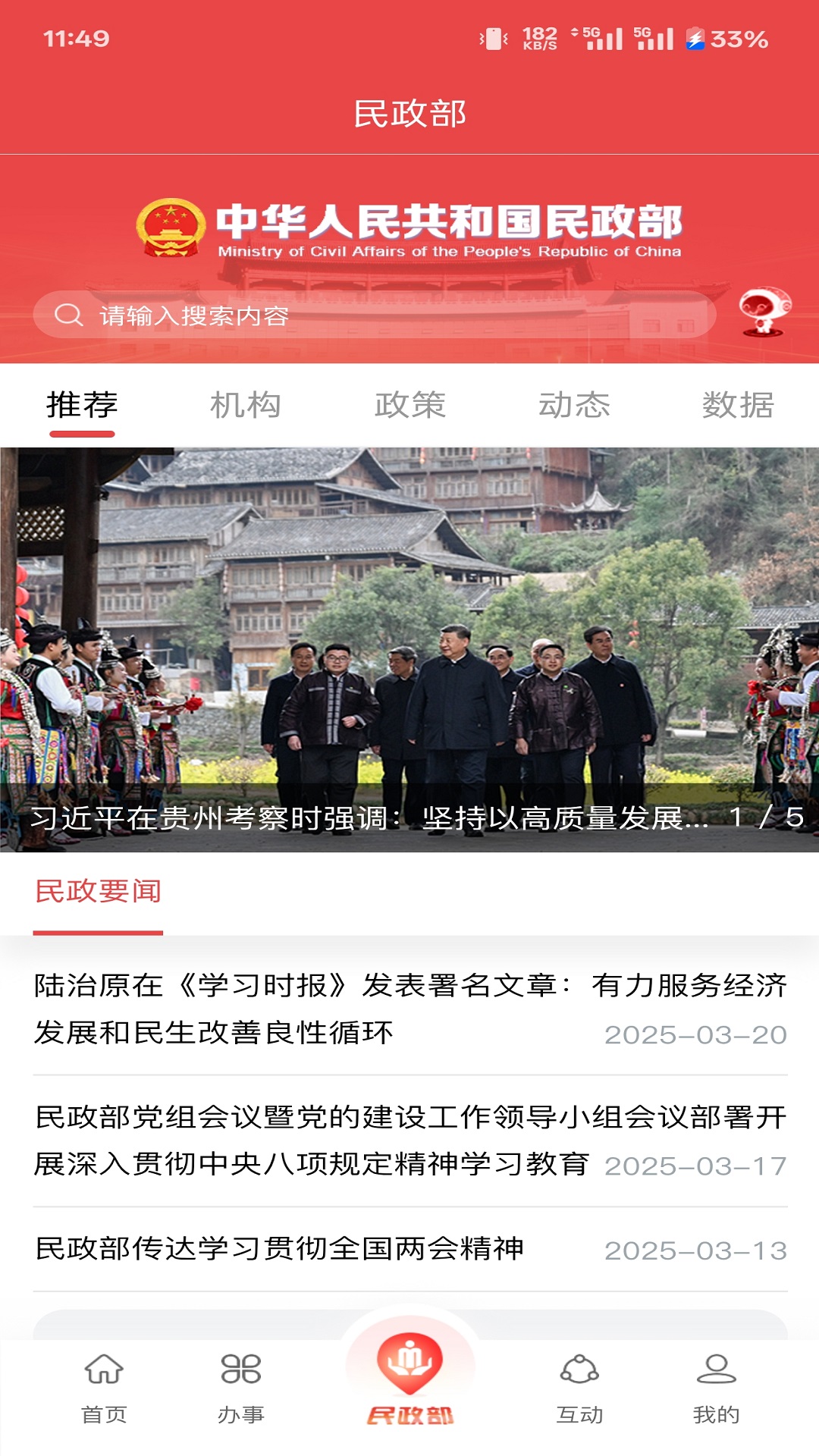Go to the 数据 tab

tap(738, 406)
